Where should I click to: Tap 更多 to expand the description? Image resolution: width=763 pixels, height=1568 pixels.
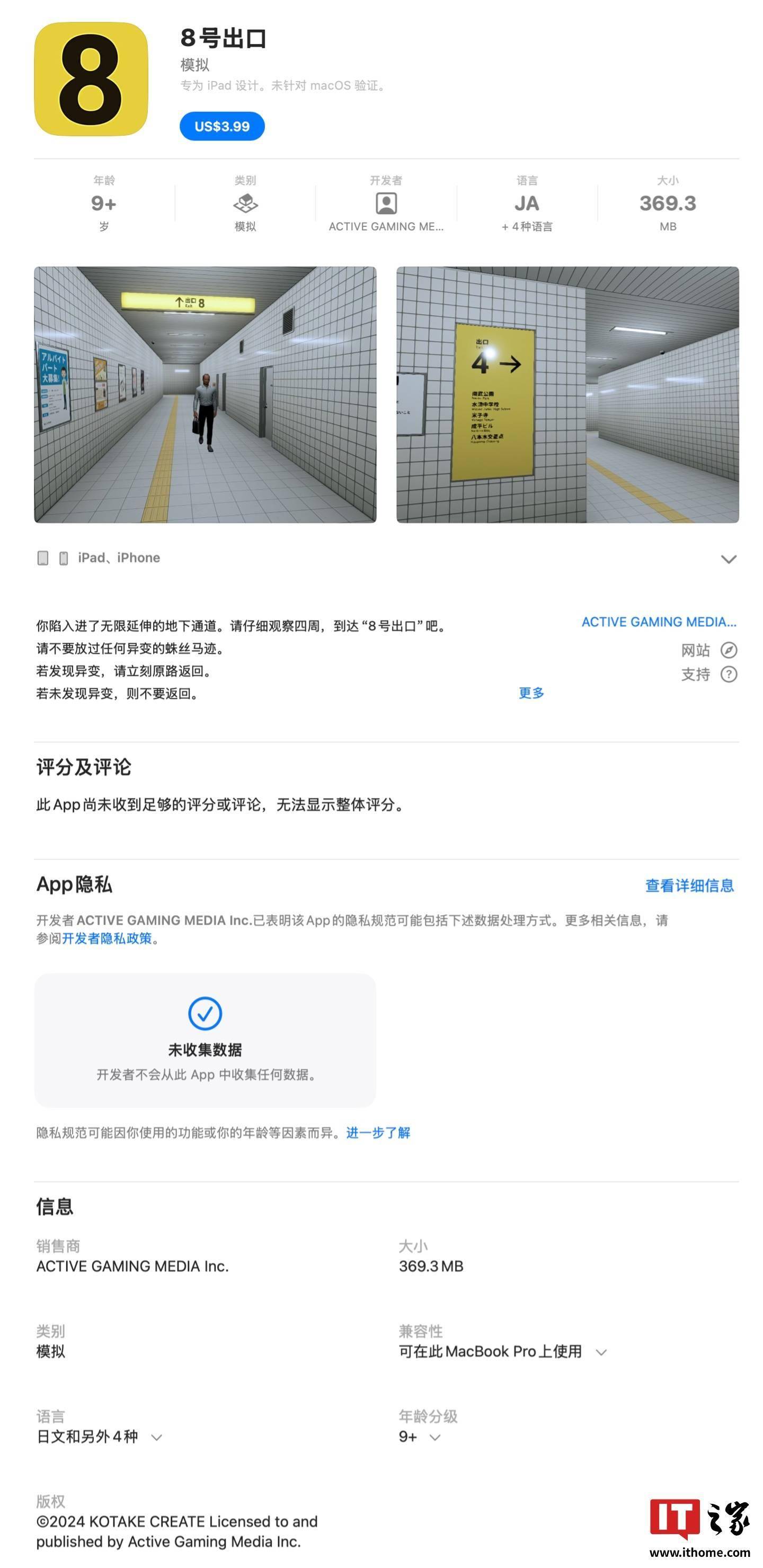pyautogui.click(x=530, y=693)
